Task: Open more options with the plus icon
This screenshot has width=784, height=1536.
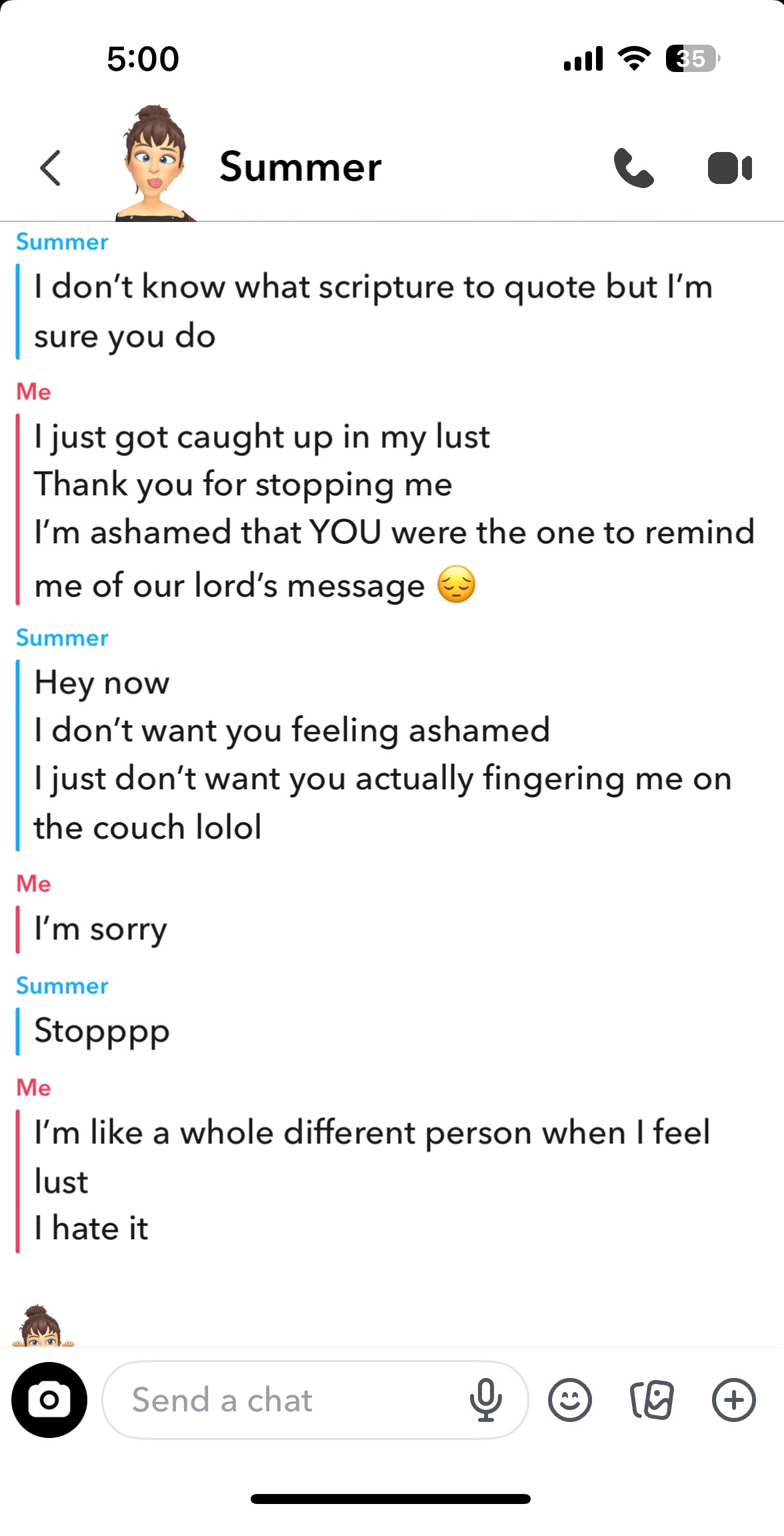Action: [734, 1400]
